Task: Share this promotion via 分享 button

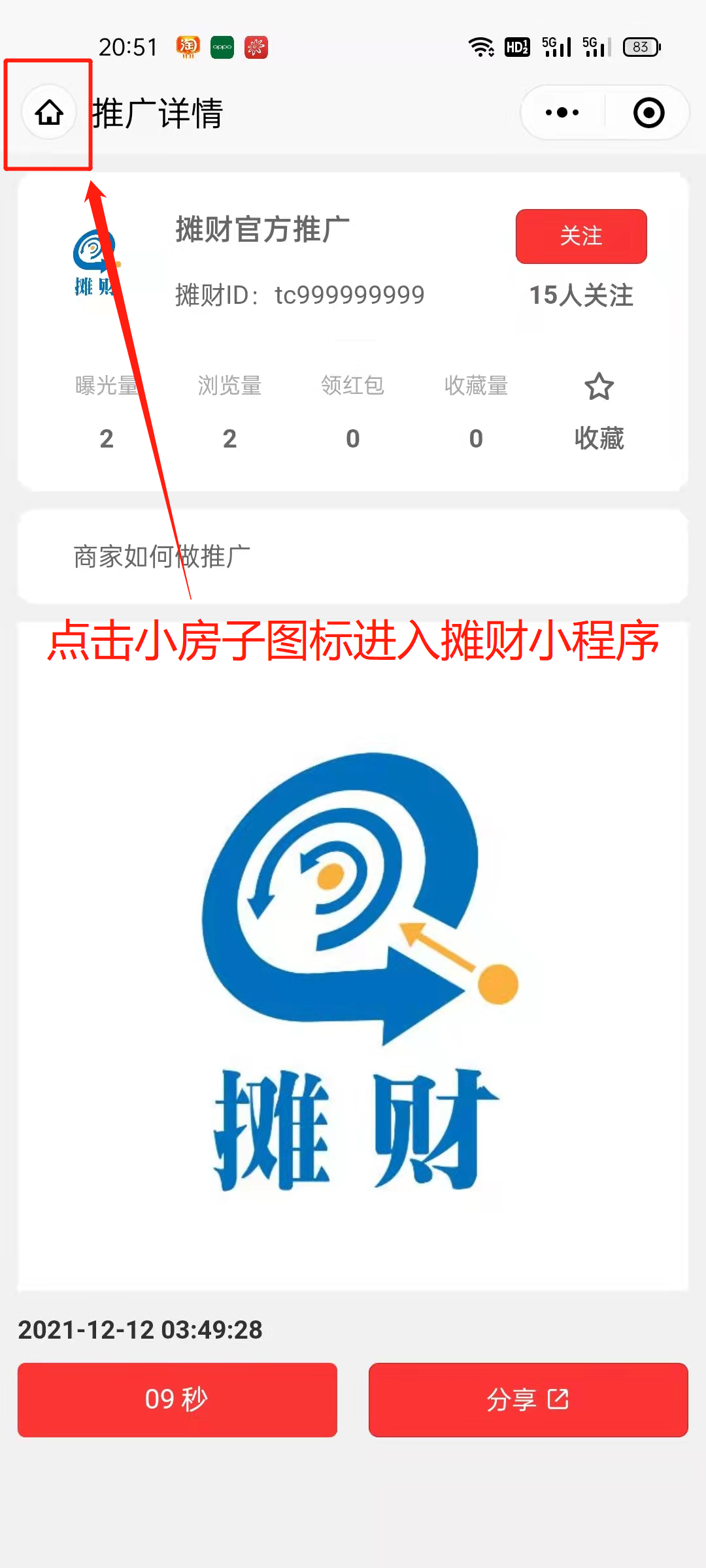Action: click(528, 1399)
